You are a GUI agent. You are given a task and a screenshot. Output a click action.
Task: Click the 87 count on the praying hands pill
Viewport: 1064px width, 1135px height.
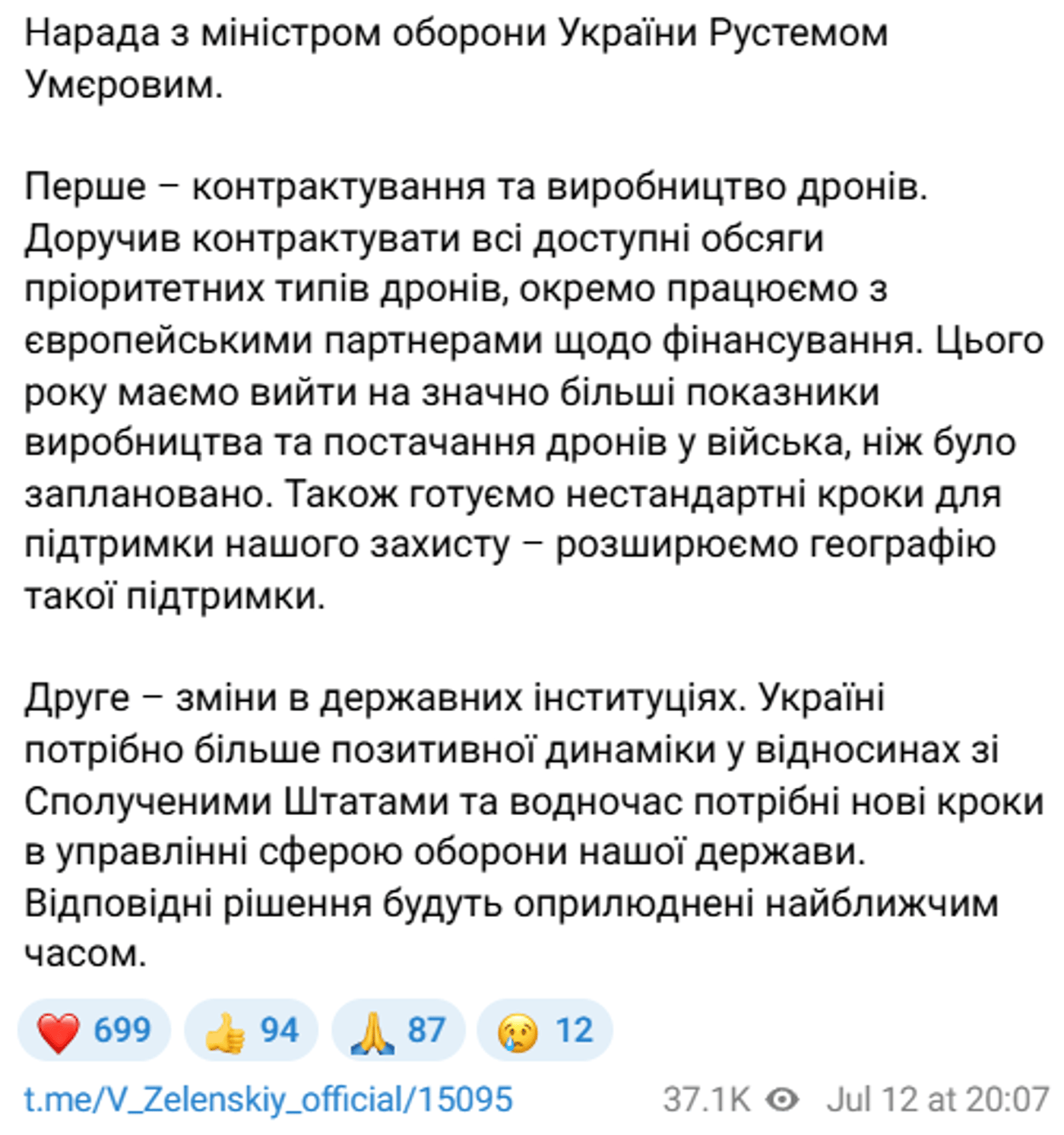coord(428,1030)
